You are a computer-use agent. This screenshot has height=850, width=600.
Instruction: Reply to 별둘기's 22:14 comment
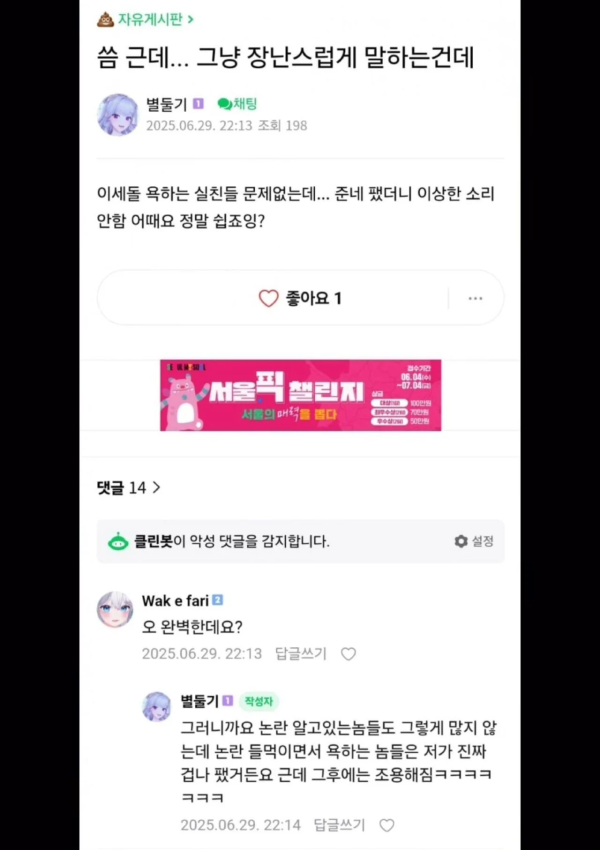click(x=341, y=825)
